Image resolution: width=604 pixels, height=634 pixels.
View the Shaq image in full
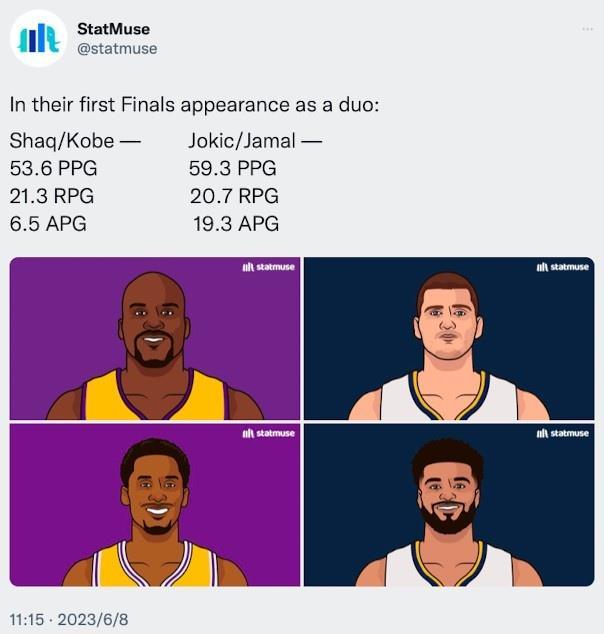tap(155, 338)
